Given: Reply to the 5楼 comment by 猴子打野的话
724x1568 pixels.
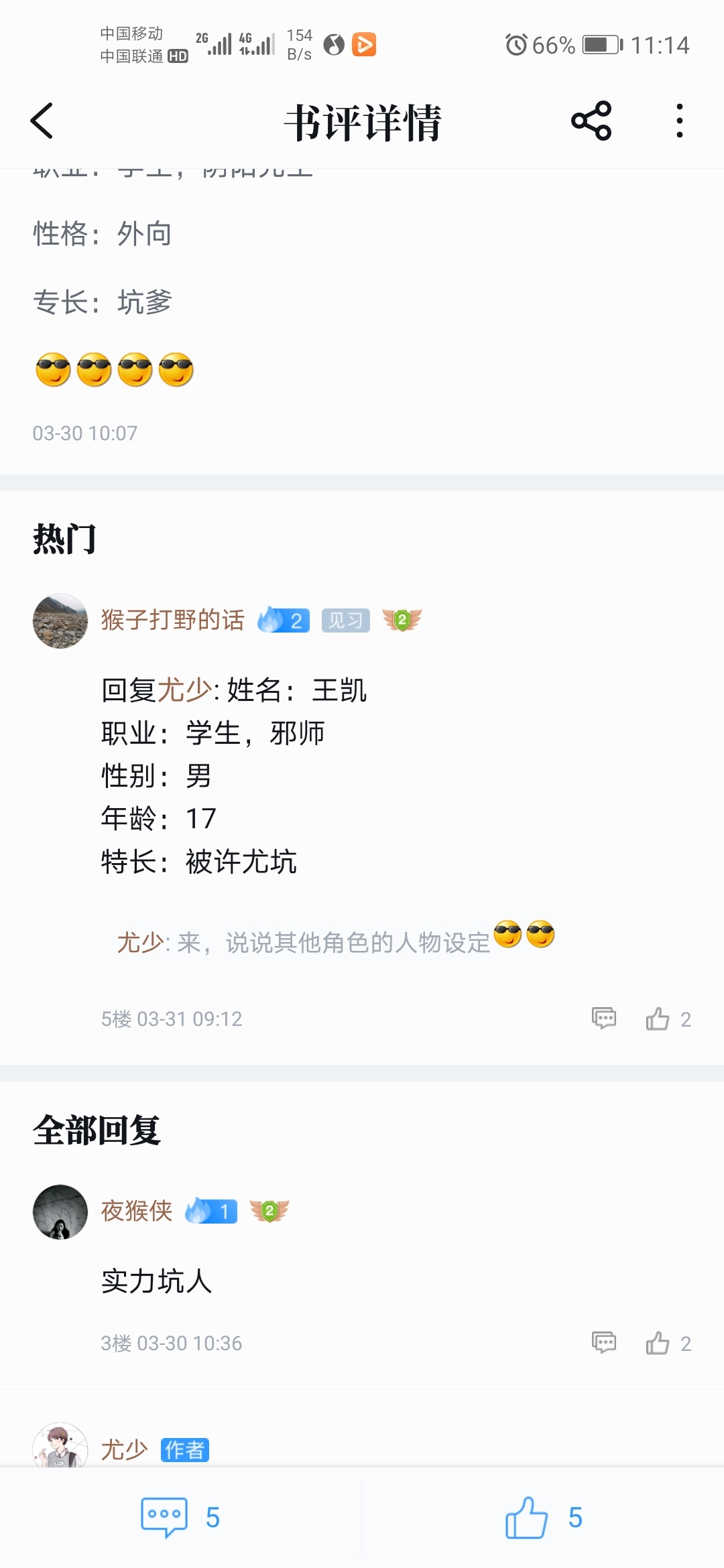Looking at the screenshot, I should coord(604,1019).
